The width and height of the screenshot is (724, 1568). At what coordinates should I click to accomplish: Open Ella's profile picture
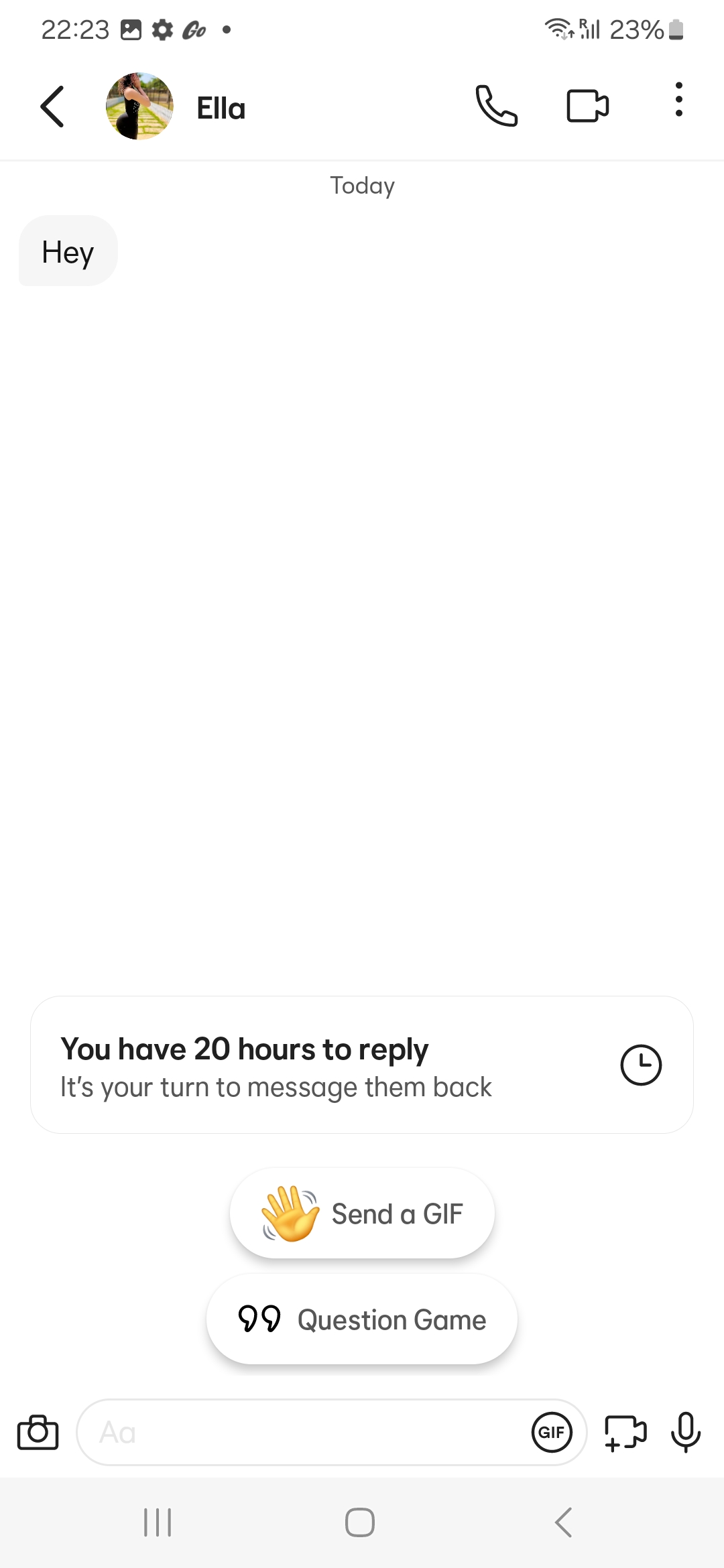139,107
